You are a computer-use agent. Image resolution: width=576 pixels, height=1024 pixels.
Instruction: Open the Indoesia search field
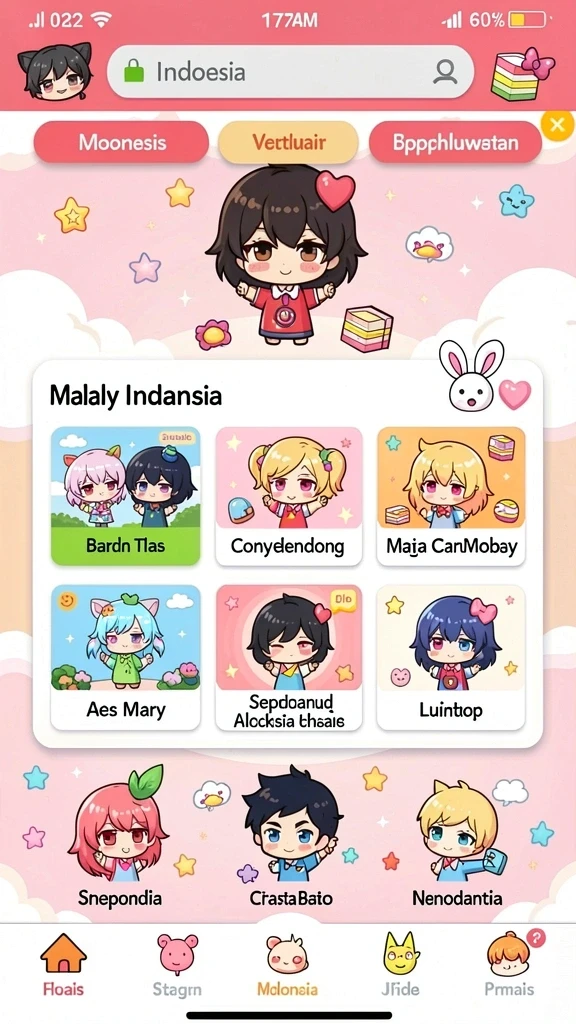[x=290, y=72]
